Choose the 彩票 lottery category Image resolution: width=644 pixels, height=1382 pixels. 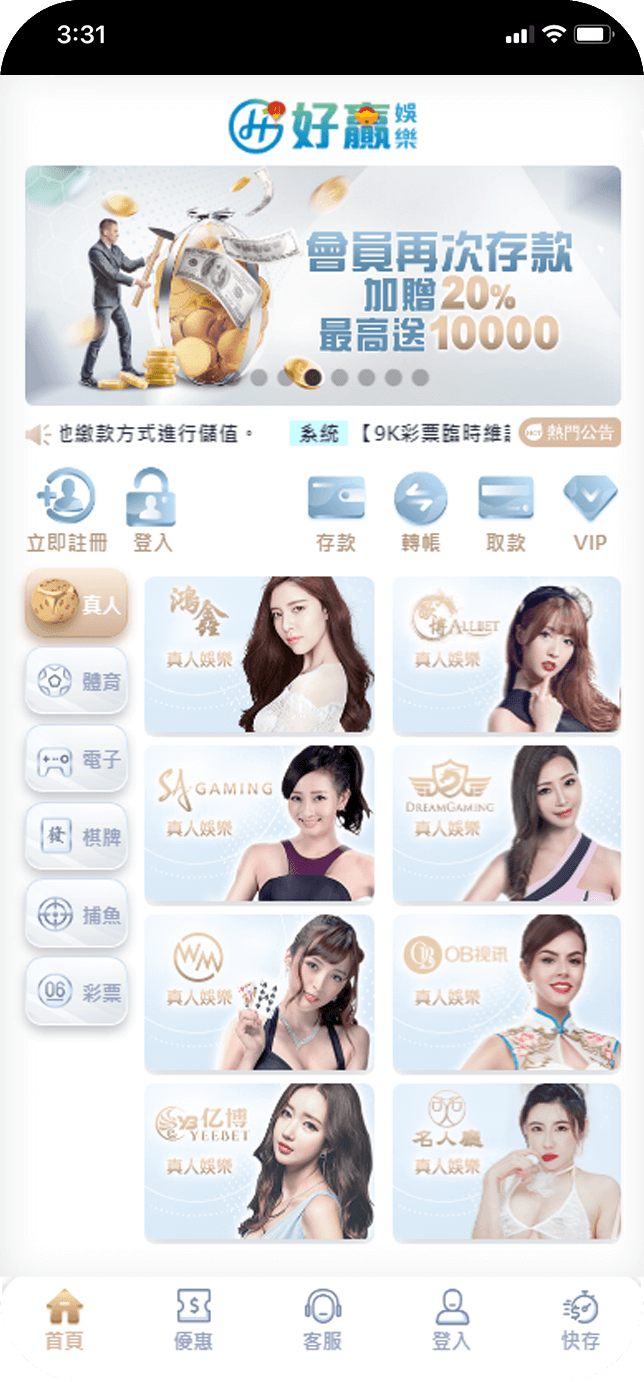pos(77,992)
